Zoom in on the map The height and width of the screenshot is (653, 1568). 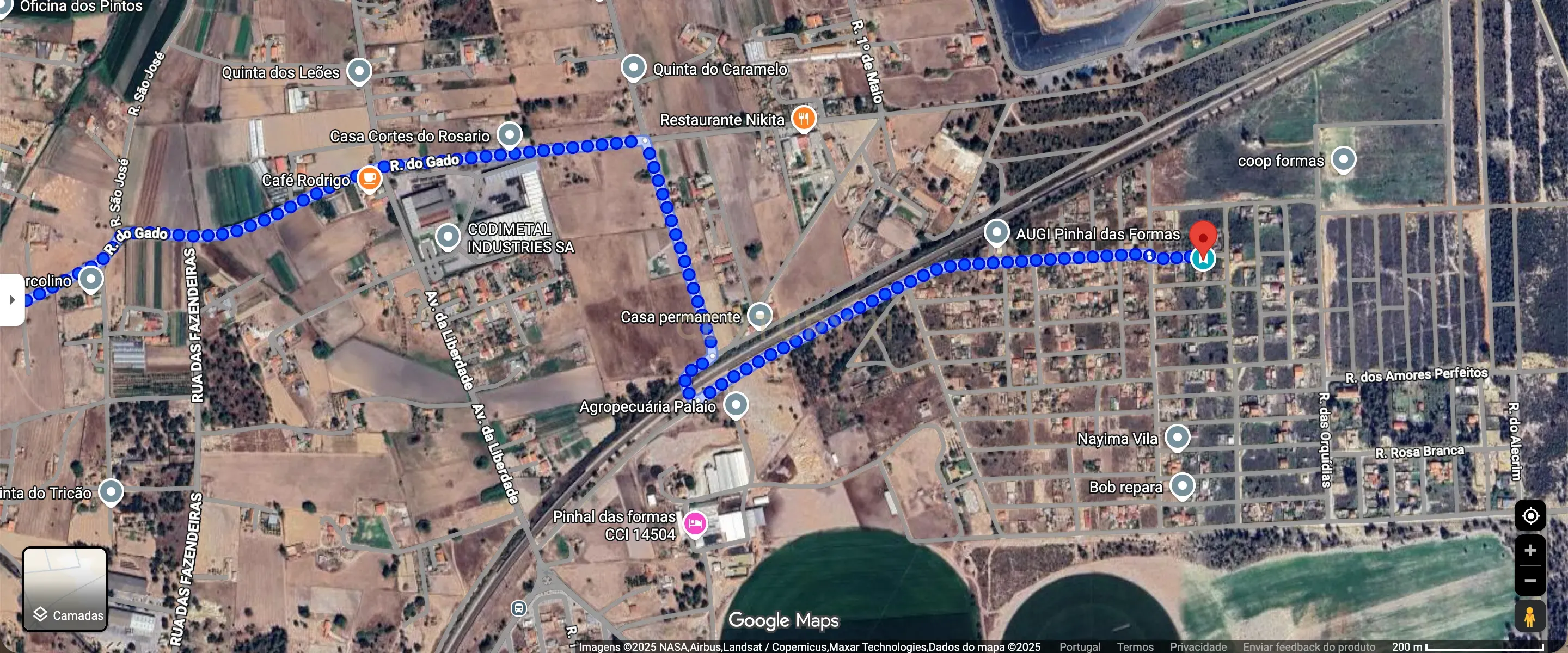point(1530,550)
